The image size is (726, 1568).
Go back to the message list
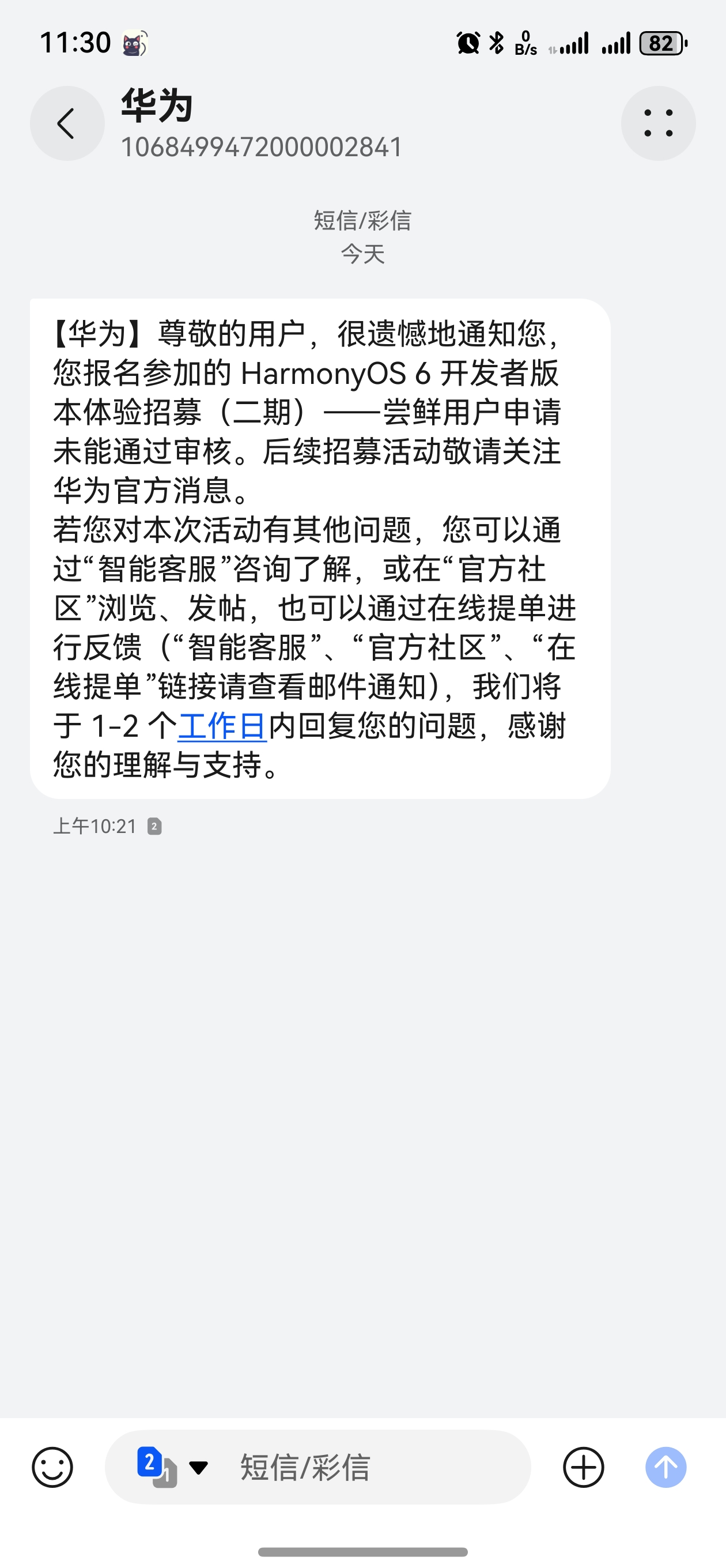click(x=67, y=123)
